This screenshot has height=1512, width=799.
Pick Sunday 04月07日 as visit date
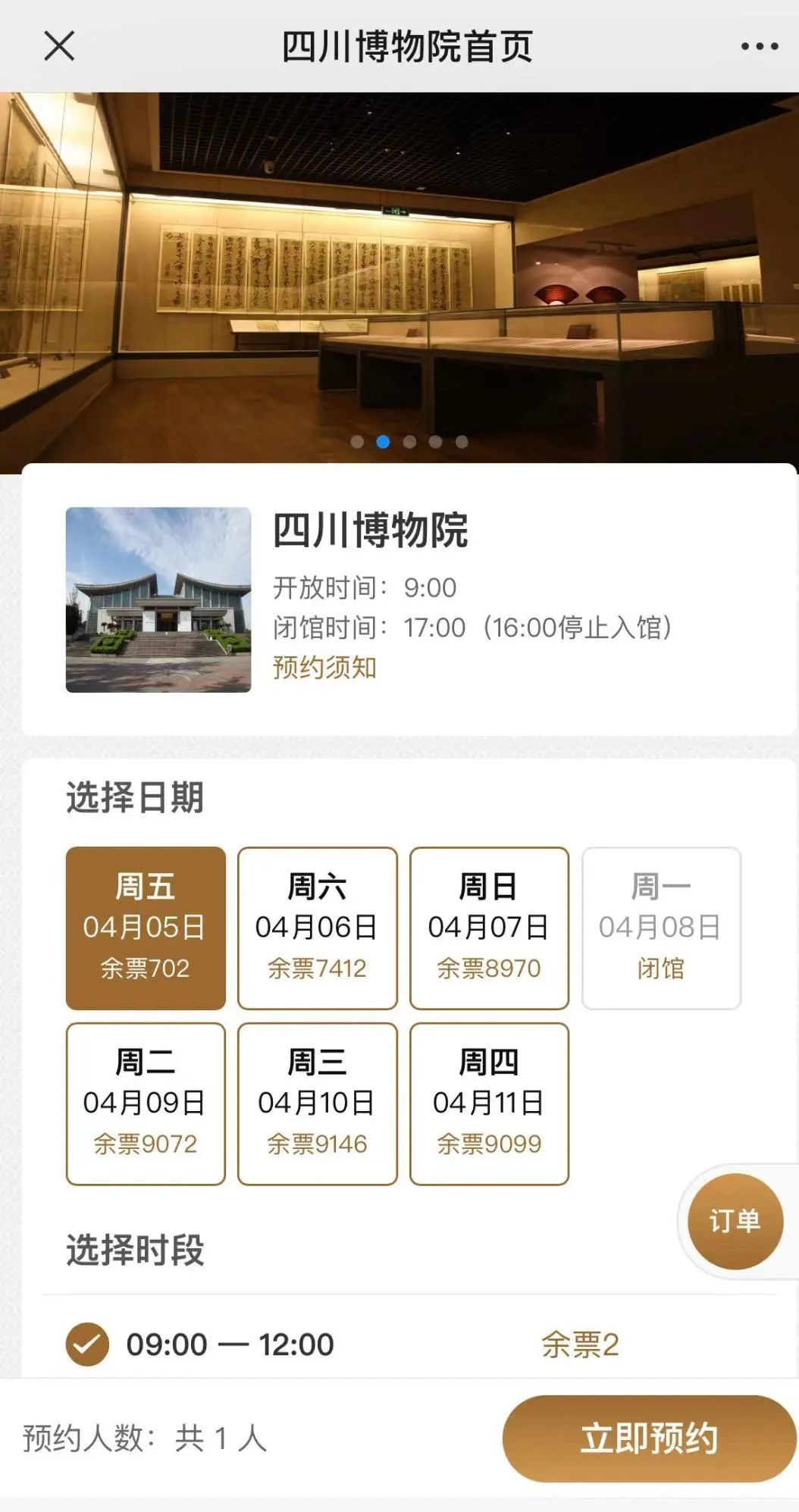pyautogui.click(x=489, y=928)
